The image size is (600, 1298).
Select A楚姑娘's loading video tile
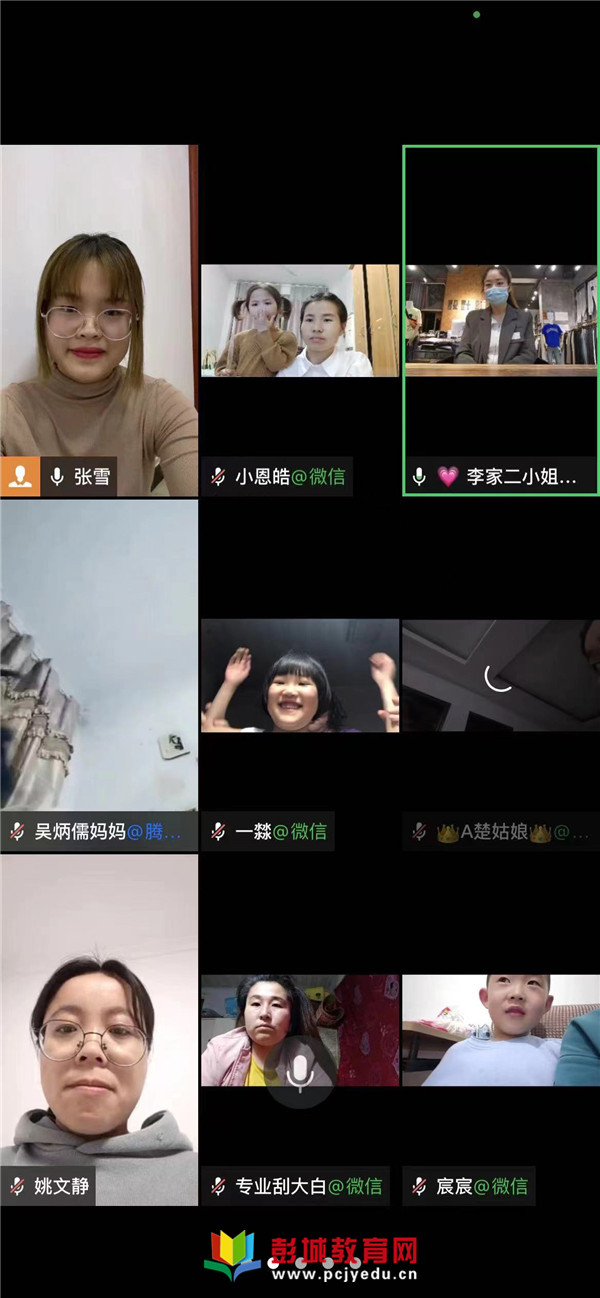[501, 676]
